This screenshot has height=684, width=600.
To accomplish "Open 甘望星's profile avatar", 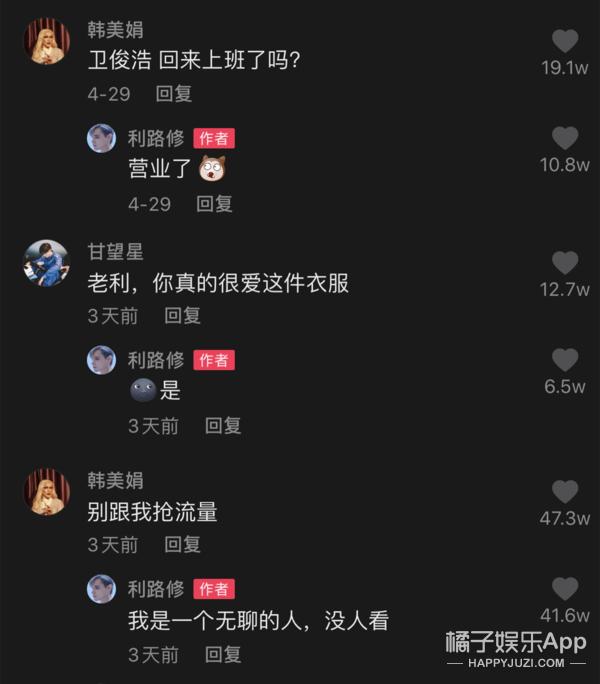I will (x=46, y=263).
